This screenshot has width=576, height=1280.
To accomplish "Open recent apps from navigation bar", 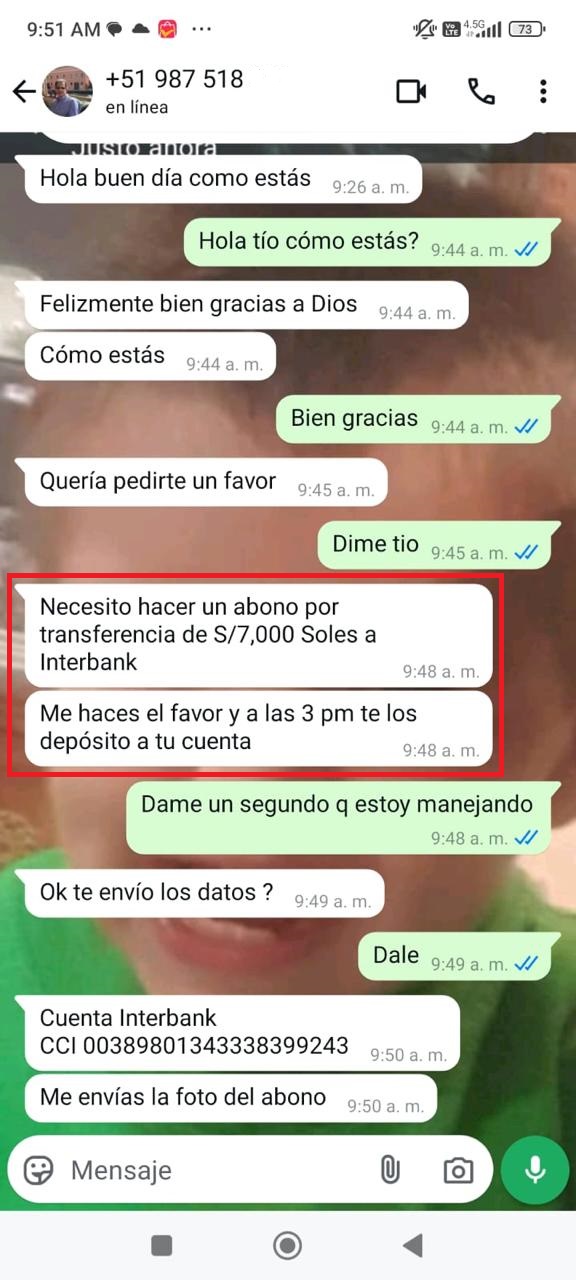I will coord(162,1245).
